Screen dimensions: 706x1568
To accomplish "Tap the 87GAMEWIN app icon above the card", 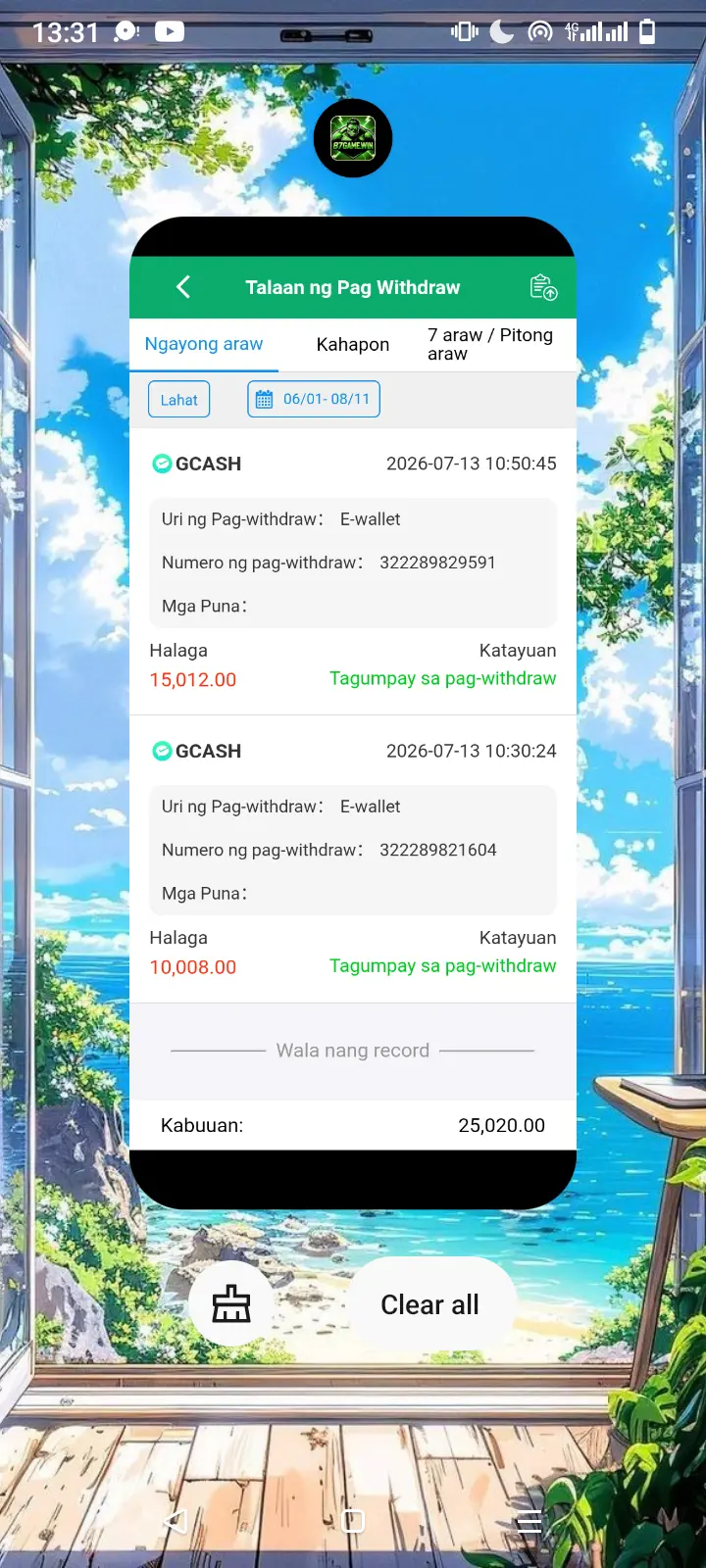I will 353,138.
